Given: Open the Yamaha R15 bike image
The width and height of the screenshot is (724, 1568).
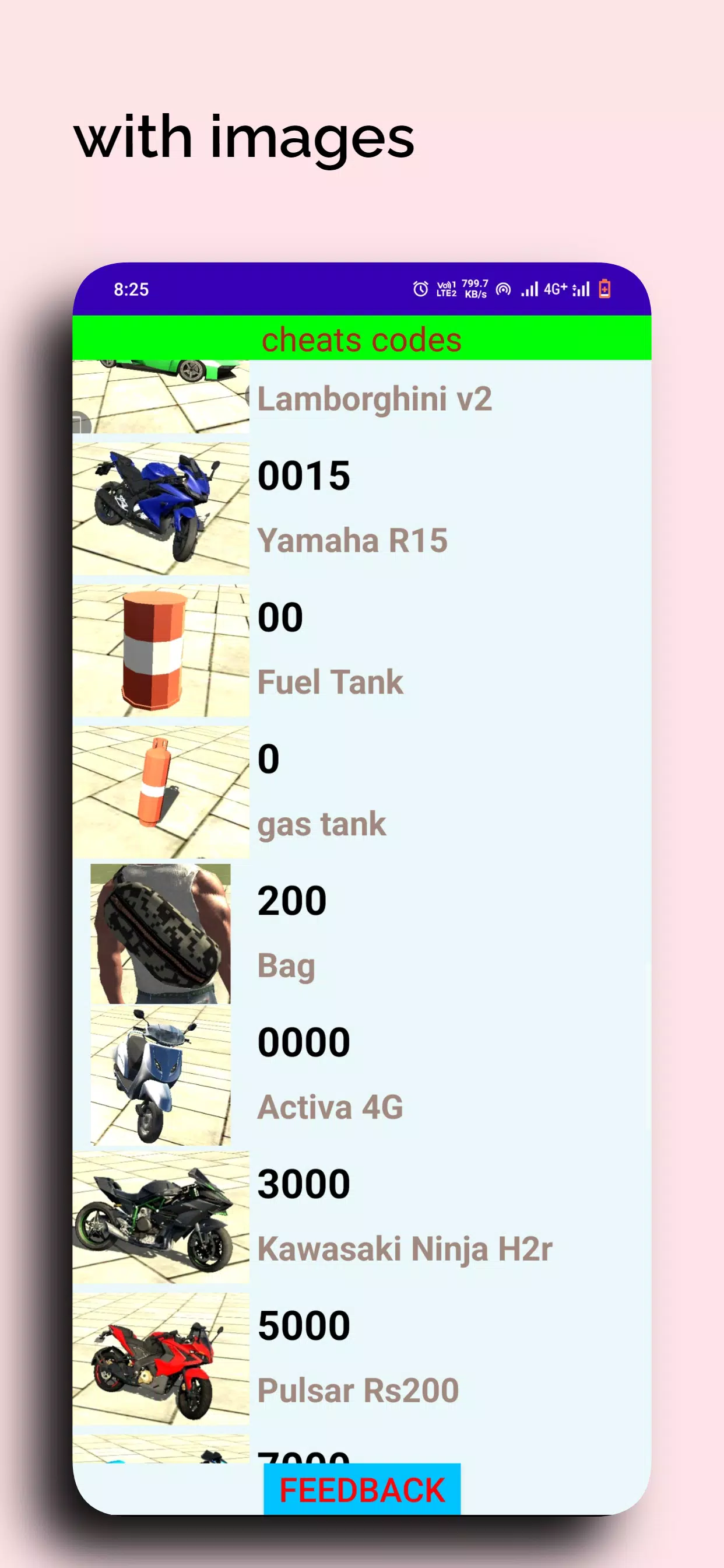Looking at the screenshot, I should tap(161, 508).
